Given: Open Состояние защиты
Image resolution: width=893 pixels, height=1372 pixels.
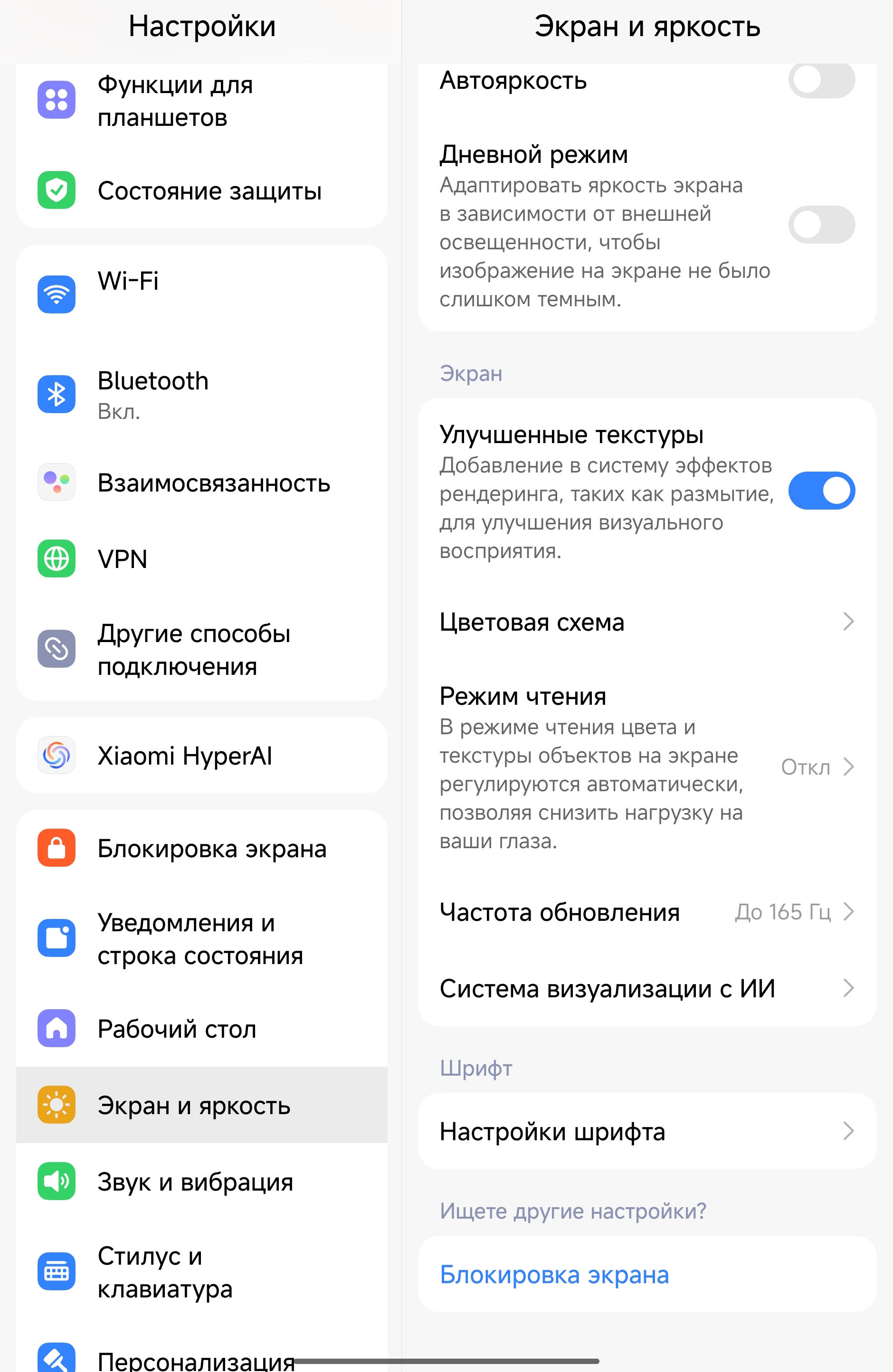Looking at the screenshot, I should [x=202, y=190].
